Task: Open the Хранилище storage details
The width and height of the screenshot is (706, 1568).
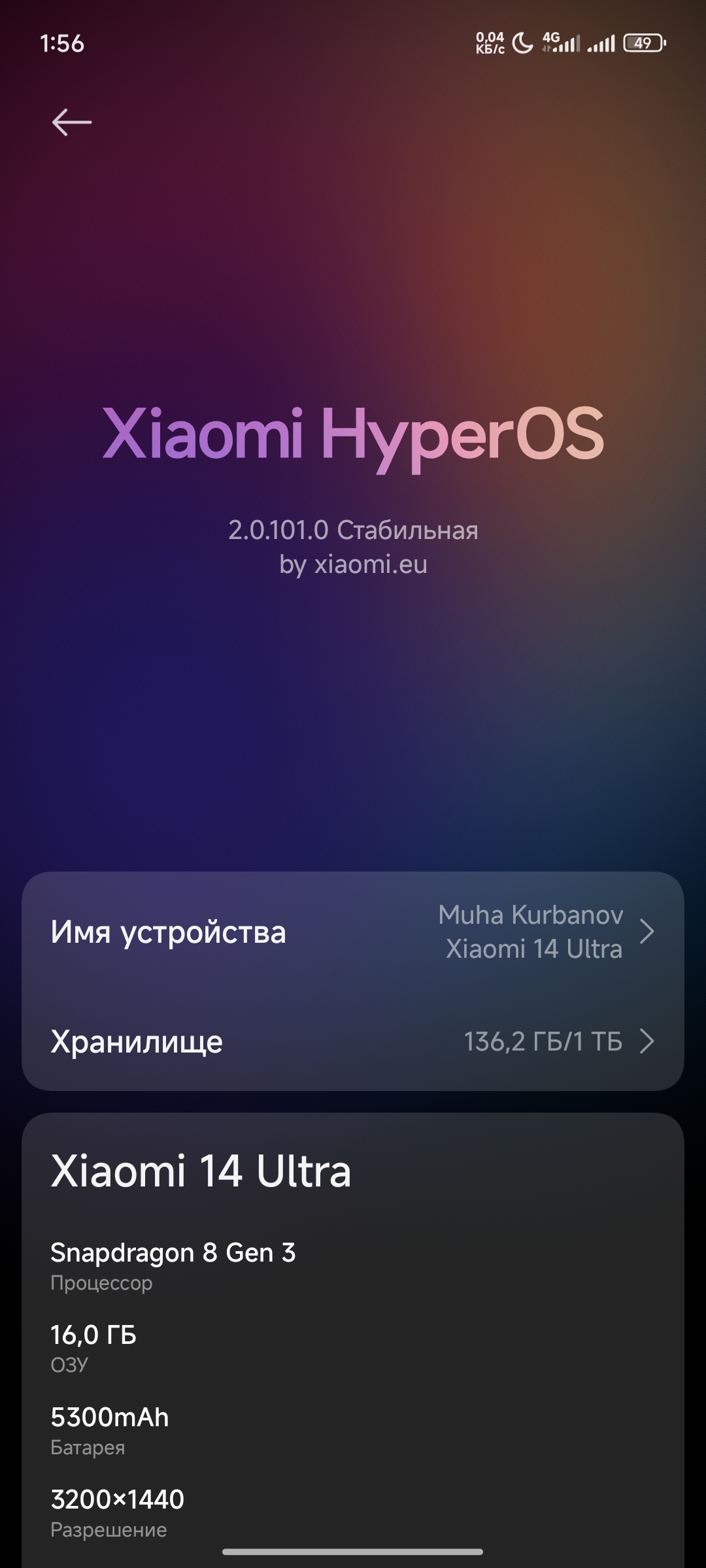Action: click(353, 1041)
